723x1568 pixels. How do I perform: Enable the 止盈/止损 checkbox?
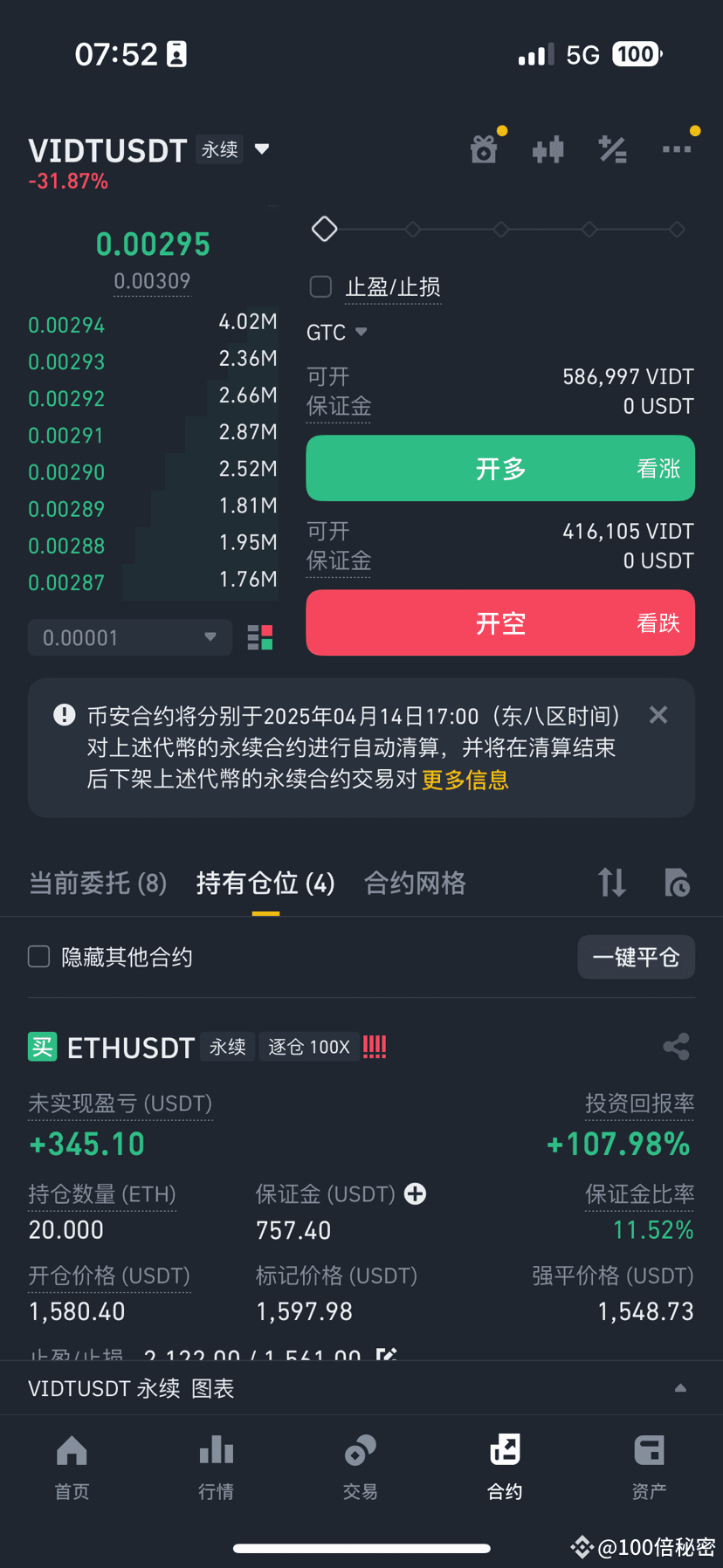coord(320,285)
